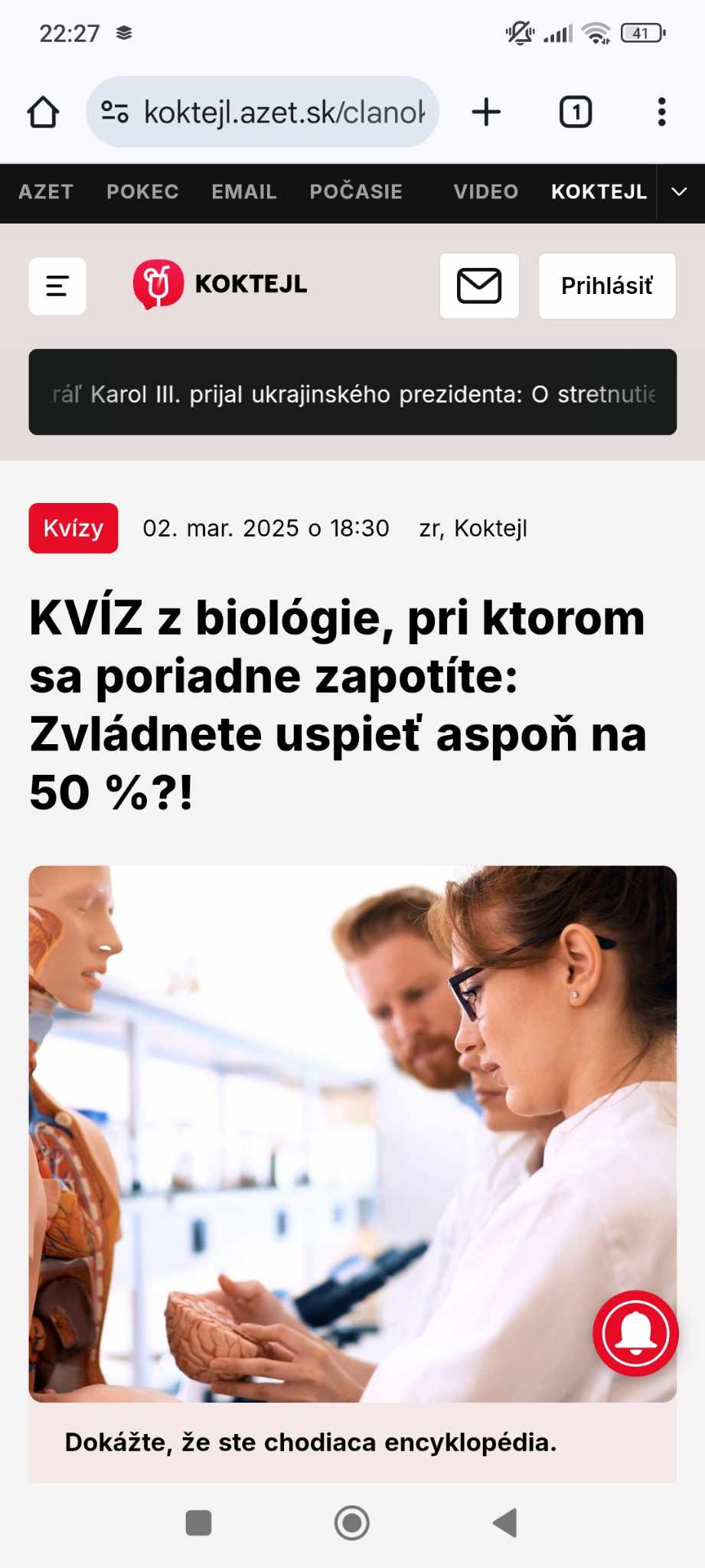Open a new browser tab
The height and width of the screenshot is (1568, 705).
487,112
